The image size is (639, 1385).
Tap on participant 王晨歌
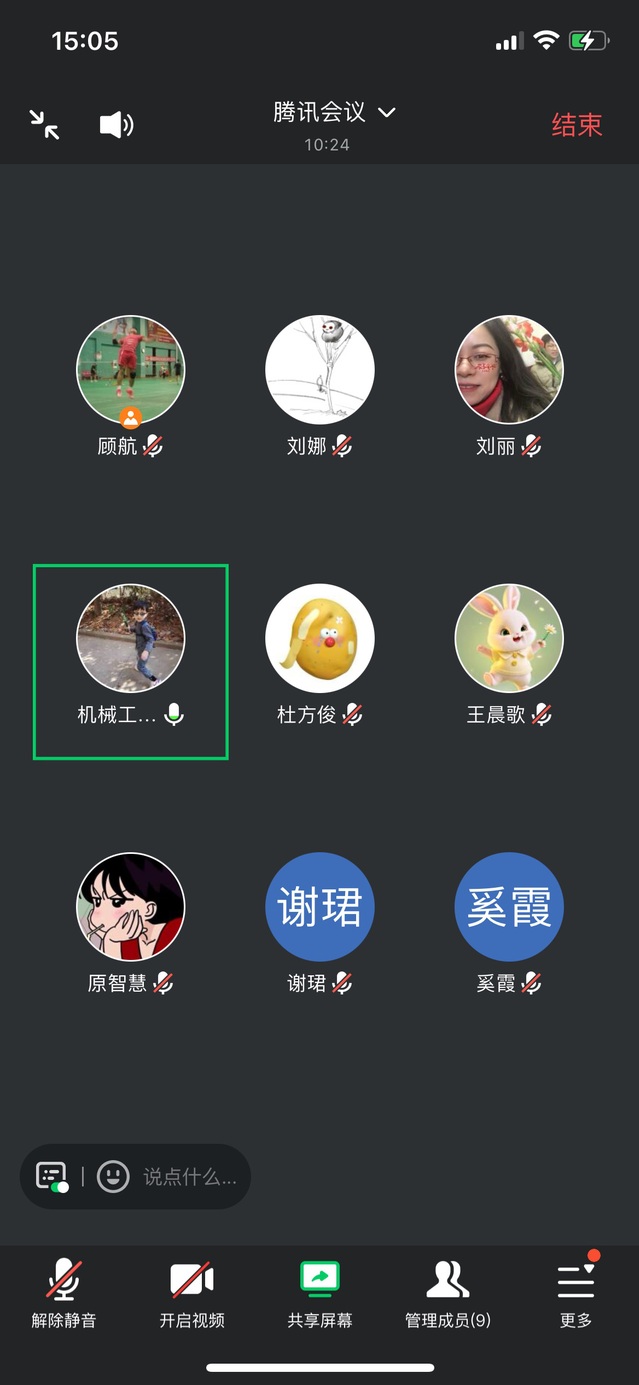(509, 639)
